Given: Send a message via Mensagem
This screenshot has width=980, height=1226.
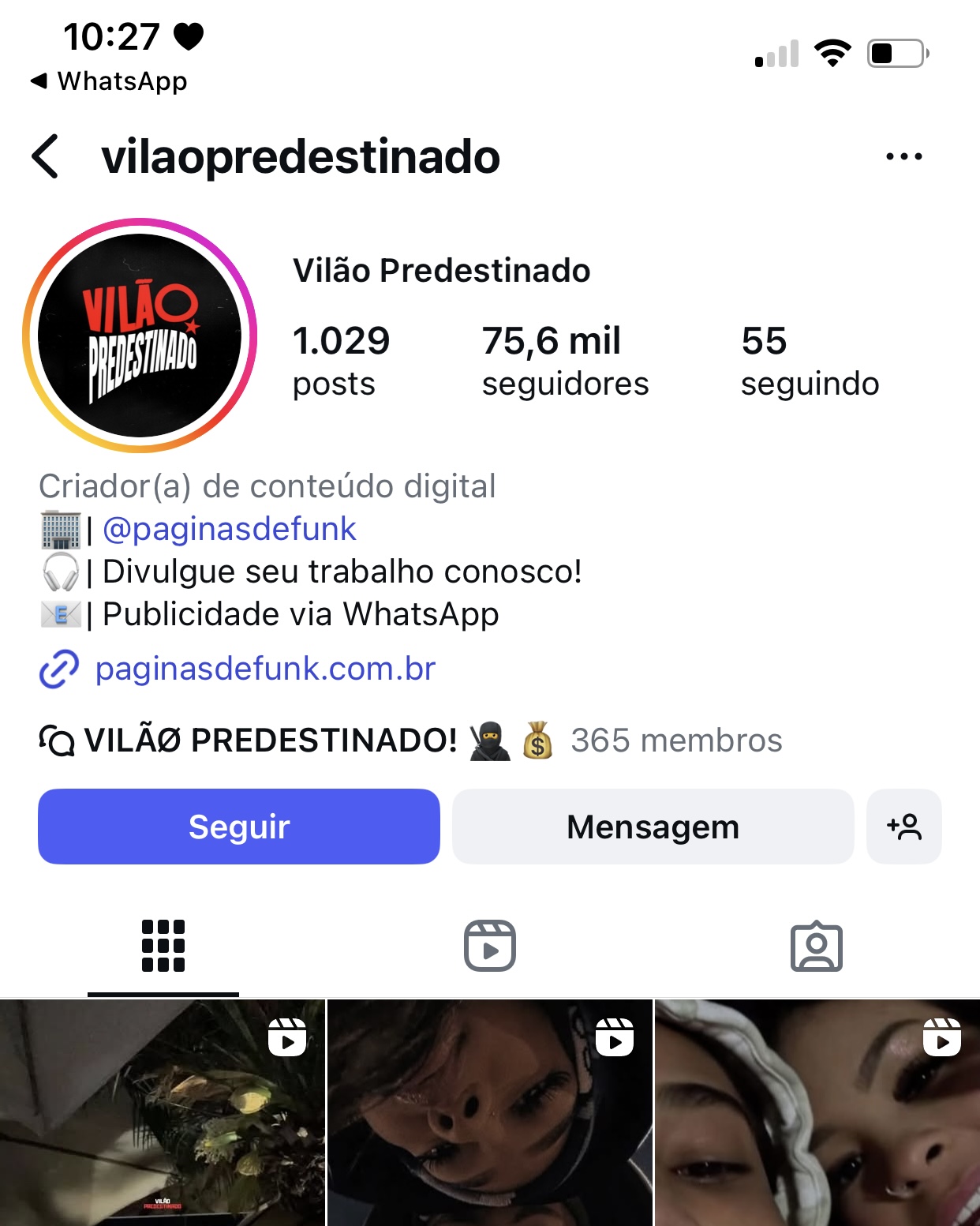Looking at the screenshot, I should pos(653,827).
